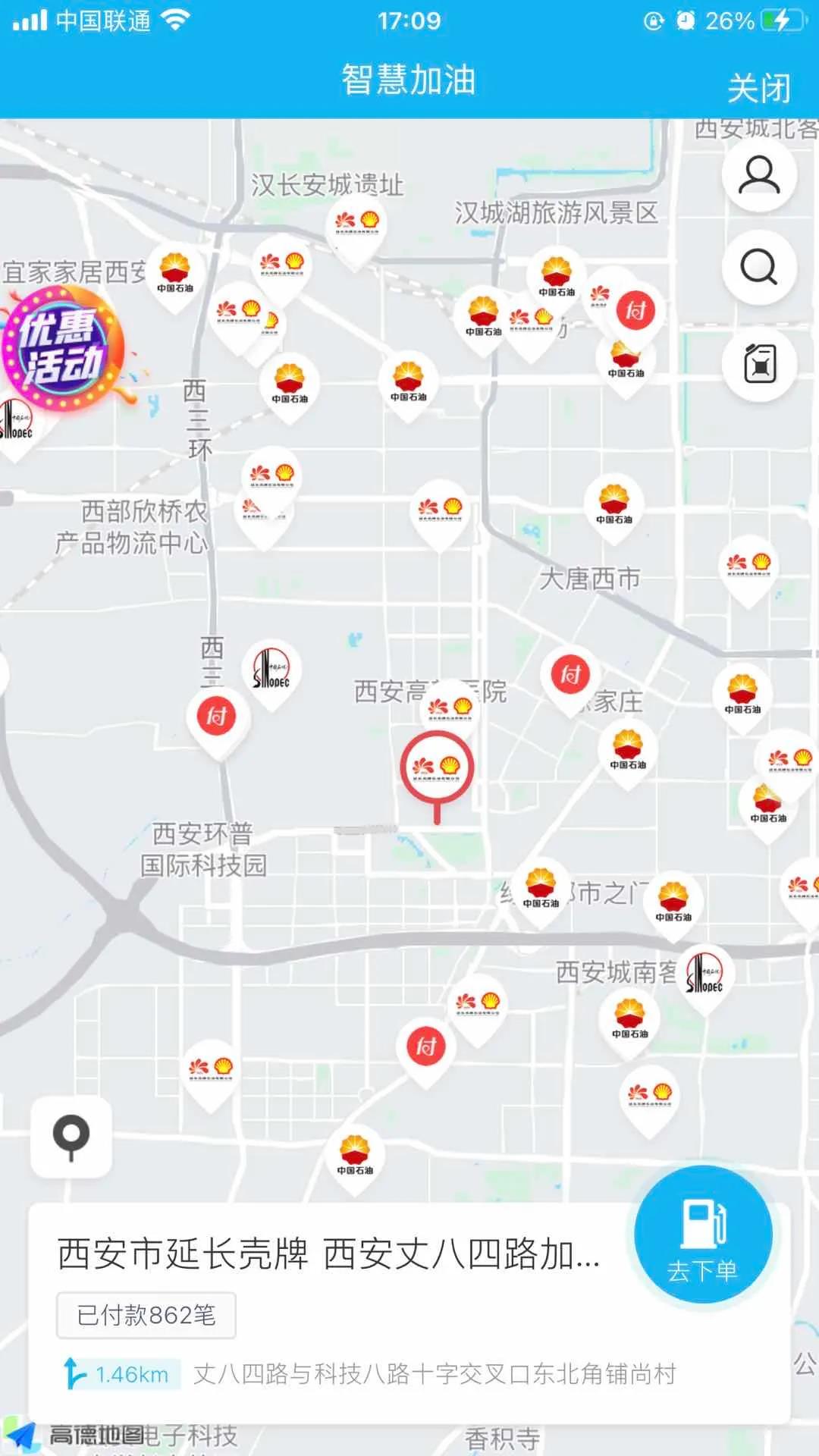Tap 关闭 to close the page
The height and width of the screenshot is (1456, 819).
tap(758, 89)
